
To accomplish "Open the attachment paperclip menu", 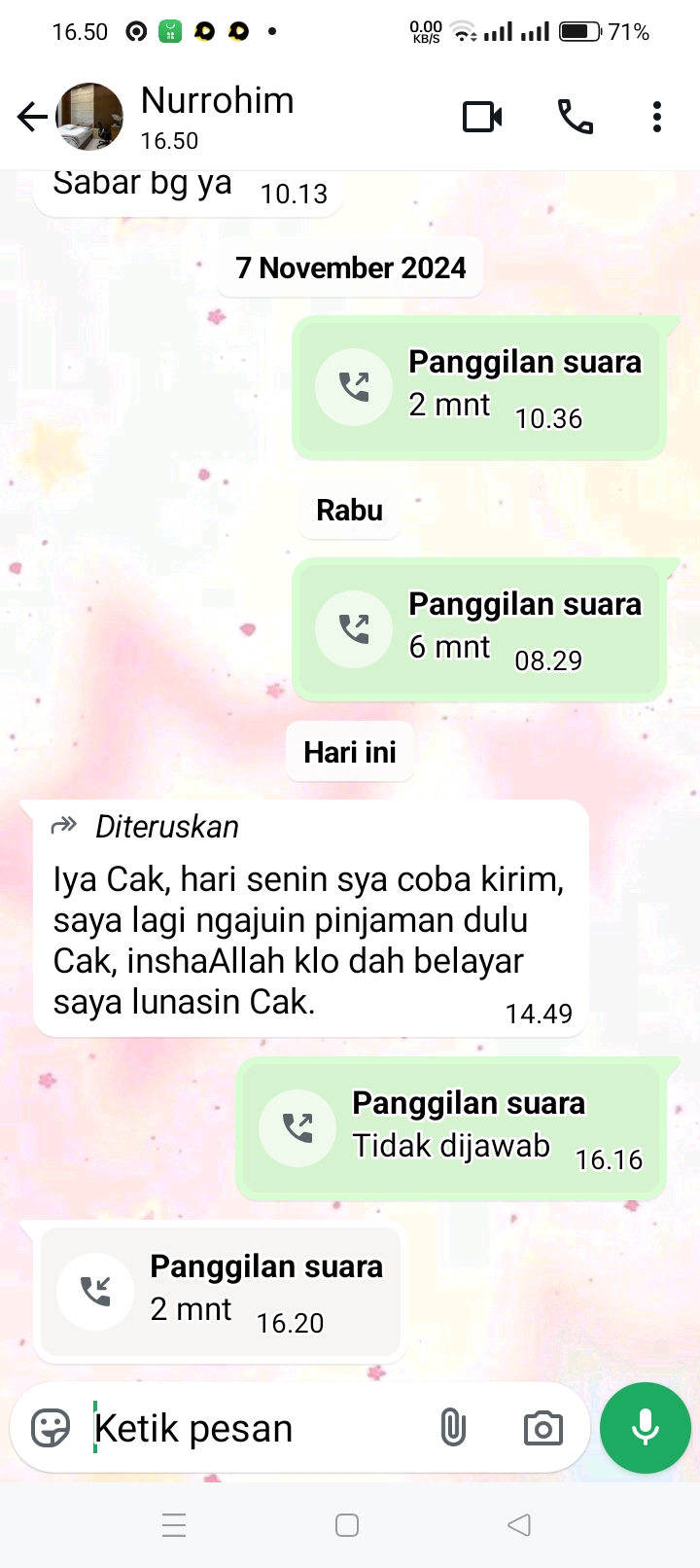I will [x=453, y=1428].
